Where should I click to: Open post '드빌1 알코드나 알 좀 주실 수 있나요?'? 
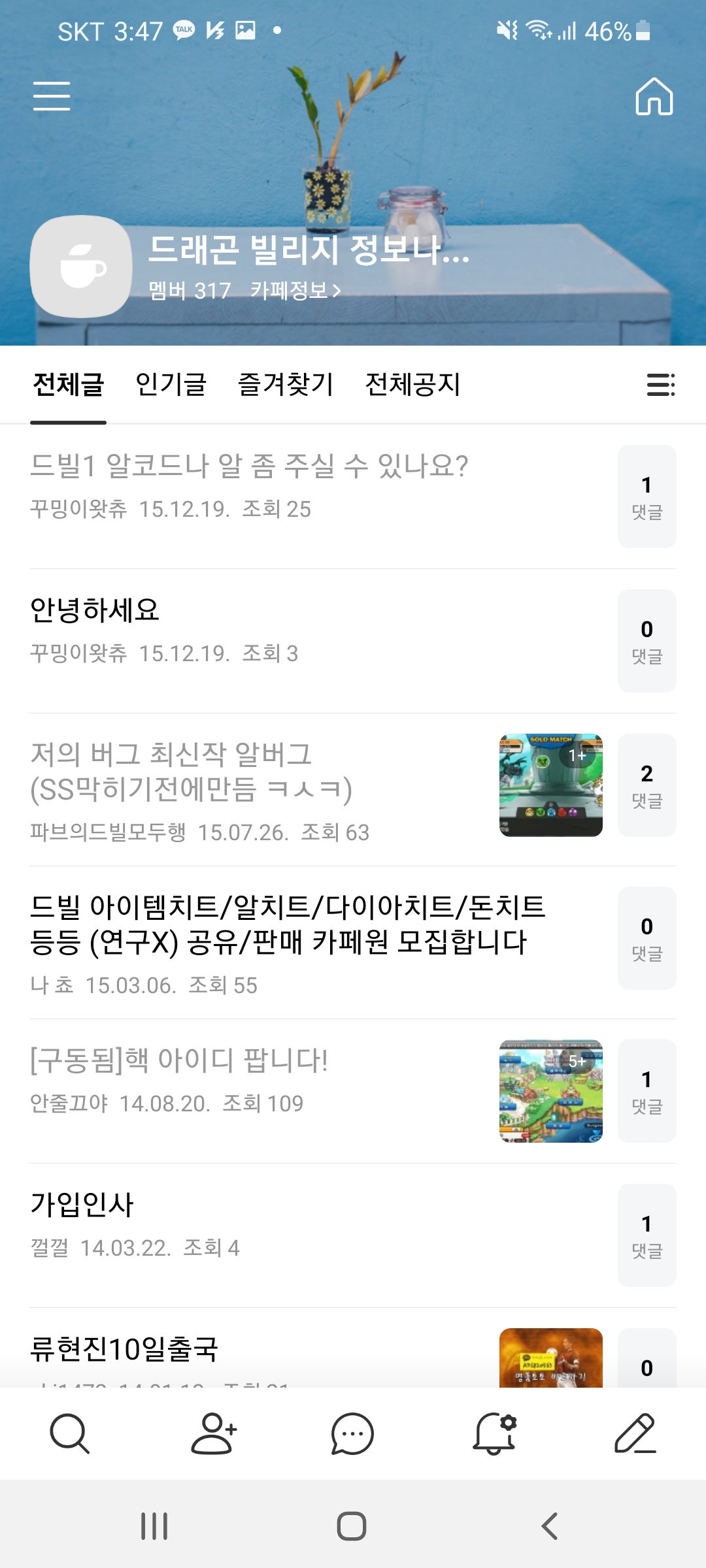click(x=249, y=466)
